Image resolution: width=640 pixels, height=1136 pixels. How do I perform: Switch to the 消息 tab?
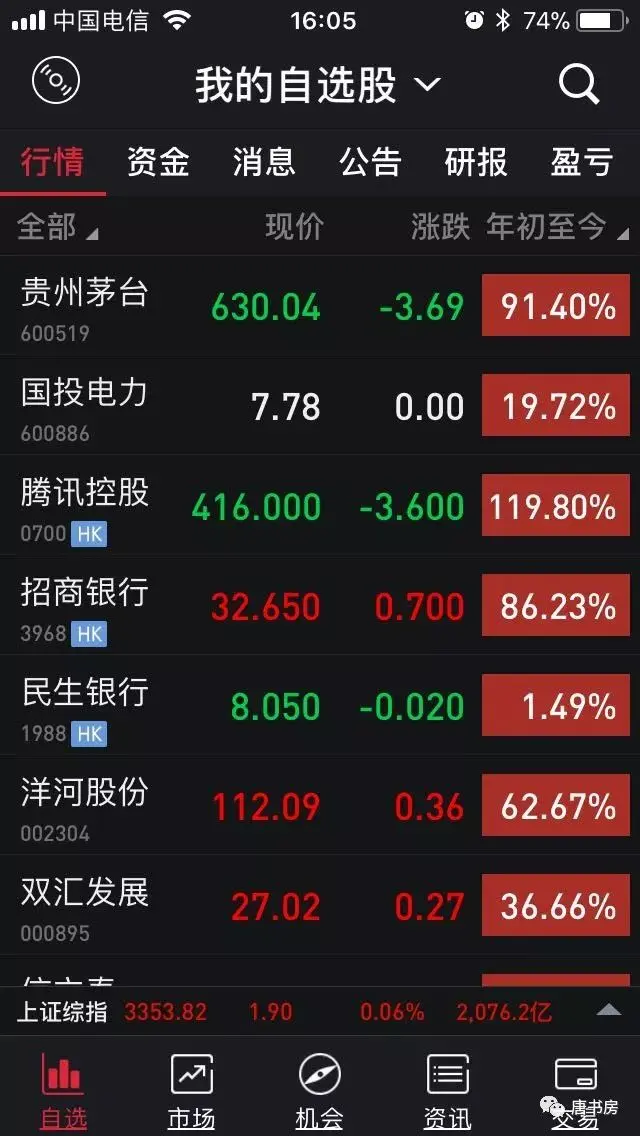tap(264, 162)
